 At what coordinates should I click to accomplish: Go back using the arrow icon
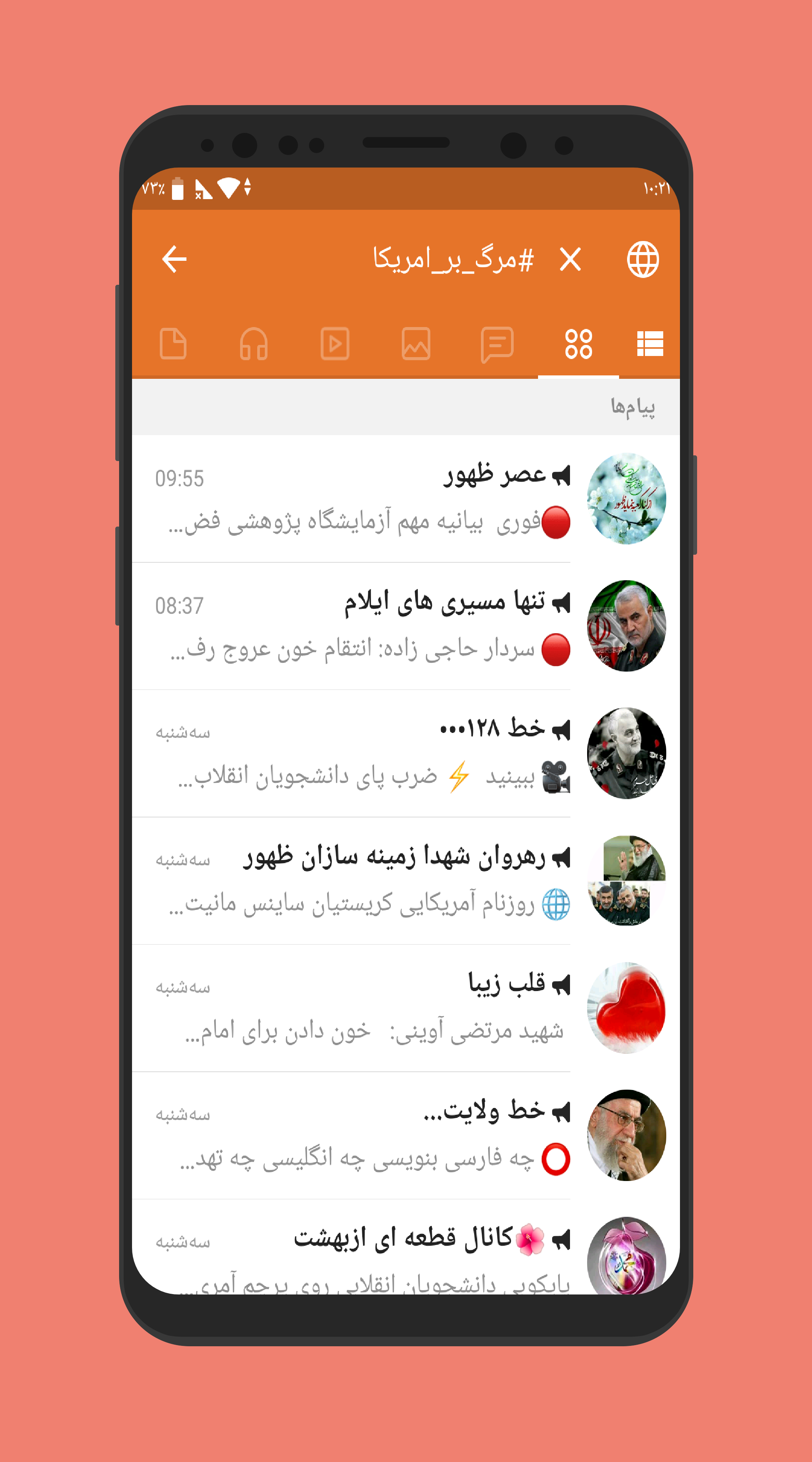pos(174,259)
